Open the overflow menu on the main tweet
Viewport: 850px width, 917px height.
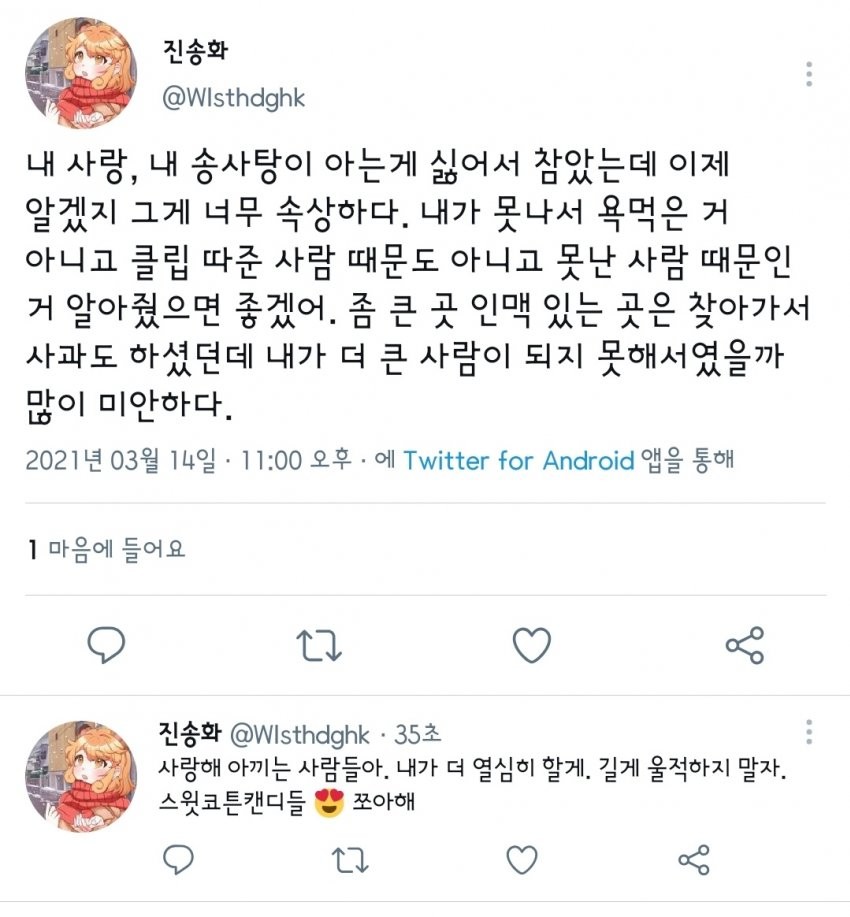809,74
